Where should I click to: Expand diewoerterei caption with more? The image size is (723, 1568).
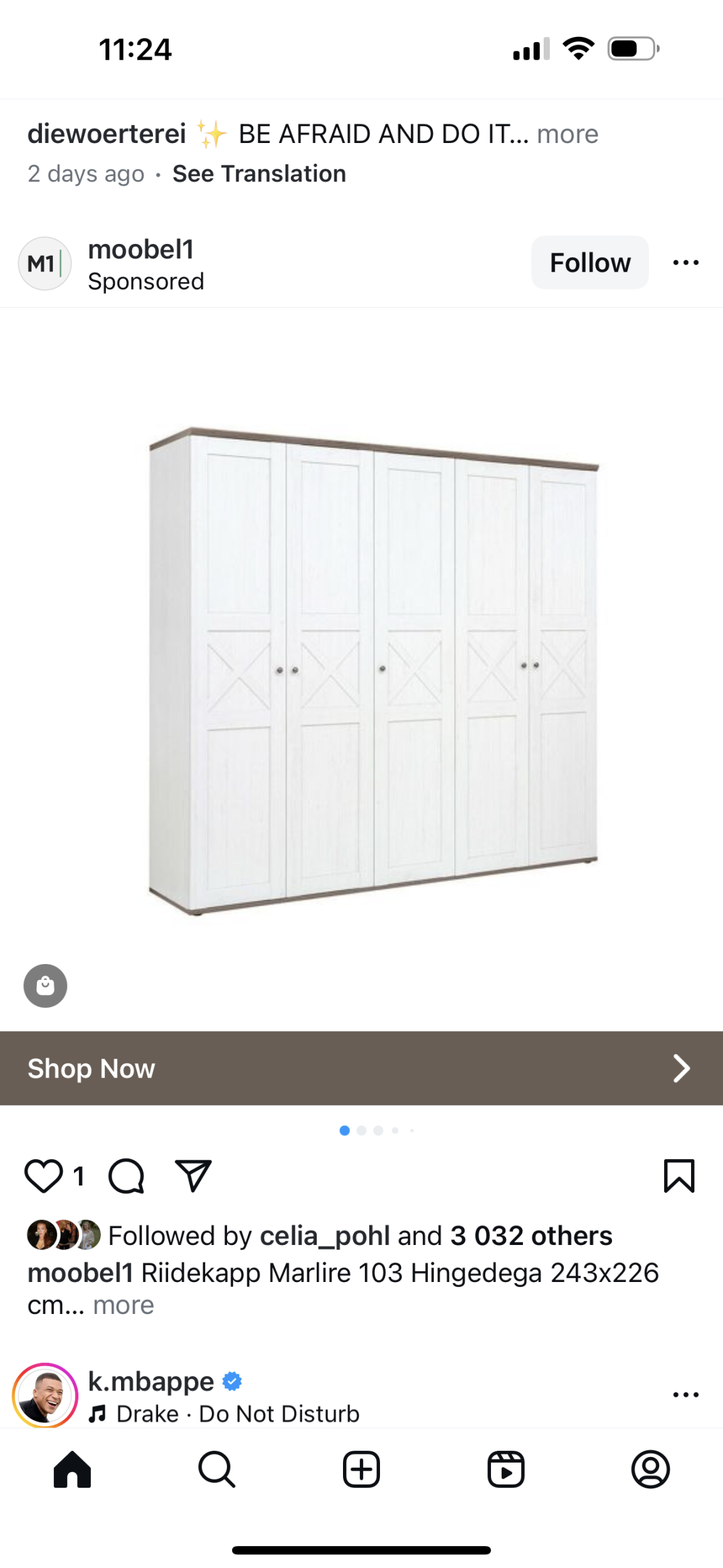tap(567, 134)
